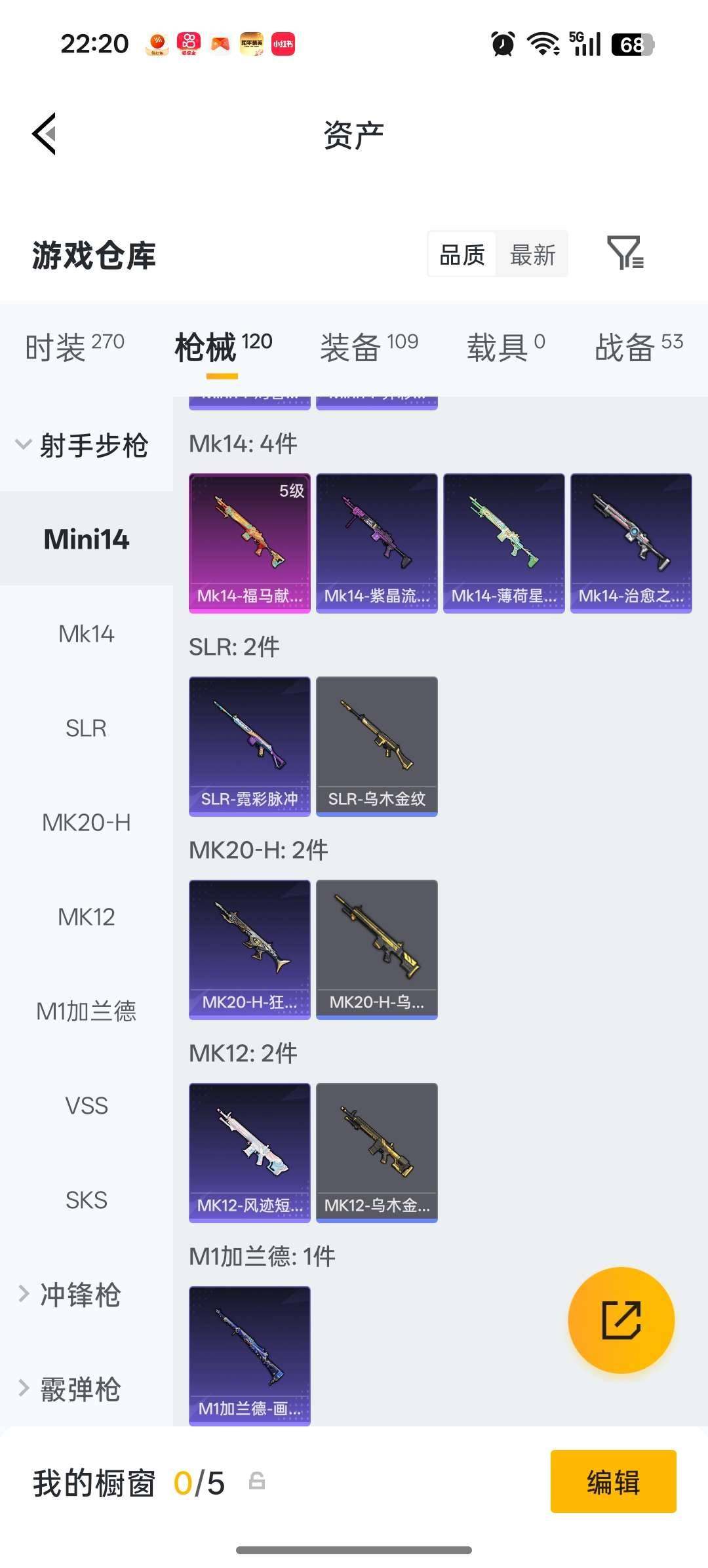Tap the orange share floating button
This screenshot has width=708, height=1568.
(x=621, y=1320)
